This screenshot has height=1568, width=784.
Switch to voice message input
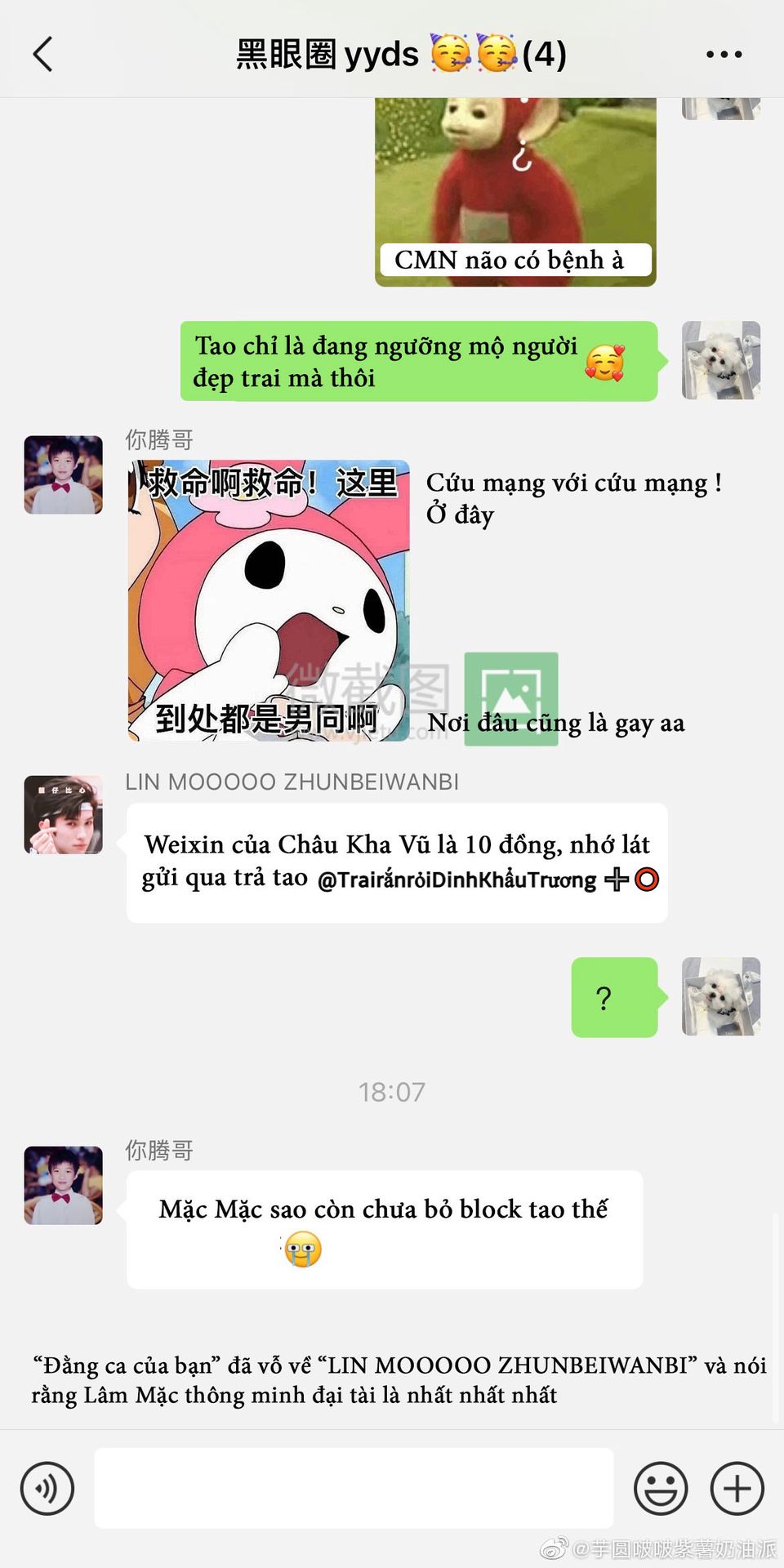pyautogui.click(x=47, y=1488)
